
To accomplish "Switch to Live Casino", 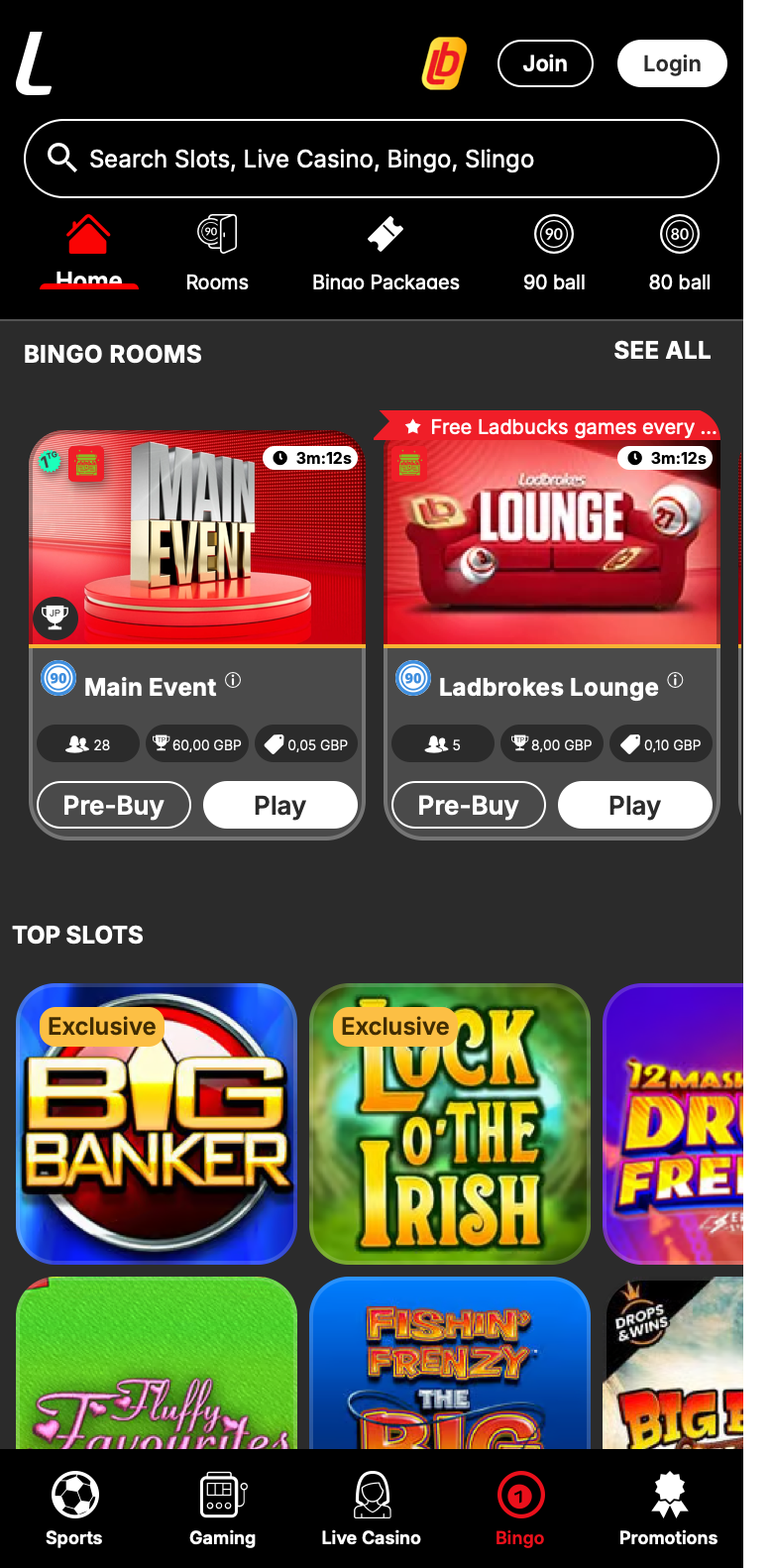I will pos(372,1509).
